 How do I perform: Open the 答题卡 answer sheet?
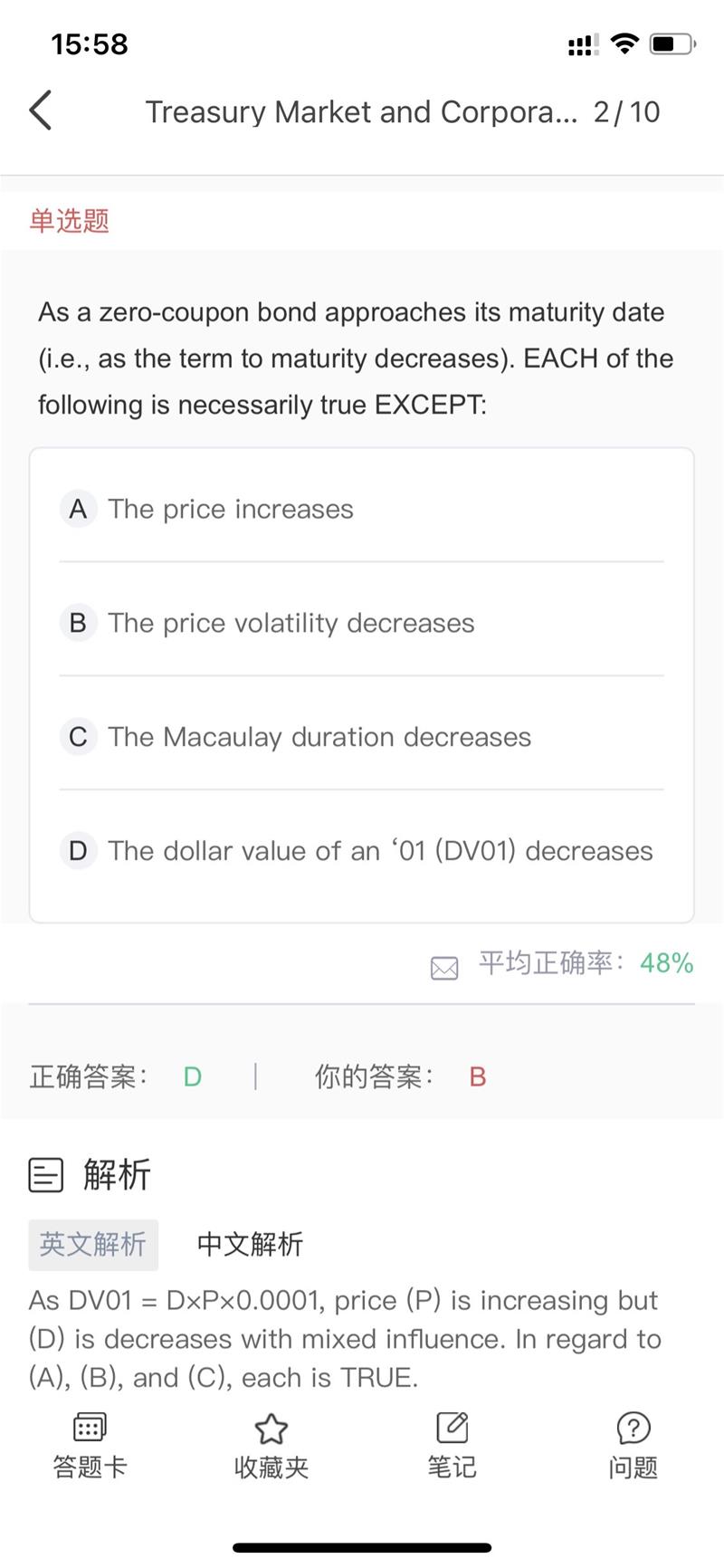tap(90, 1445)
